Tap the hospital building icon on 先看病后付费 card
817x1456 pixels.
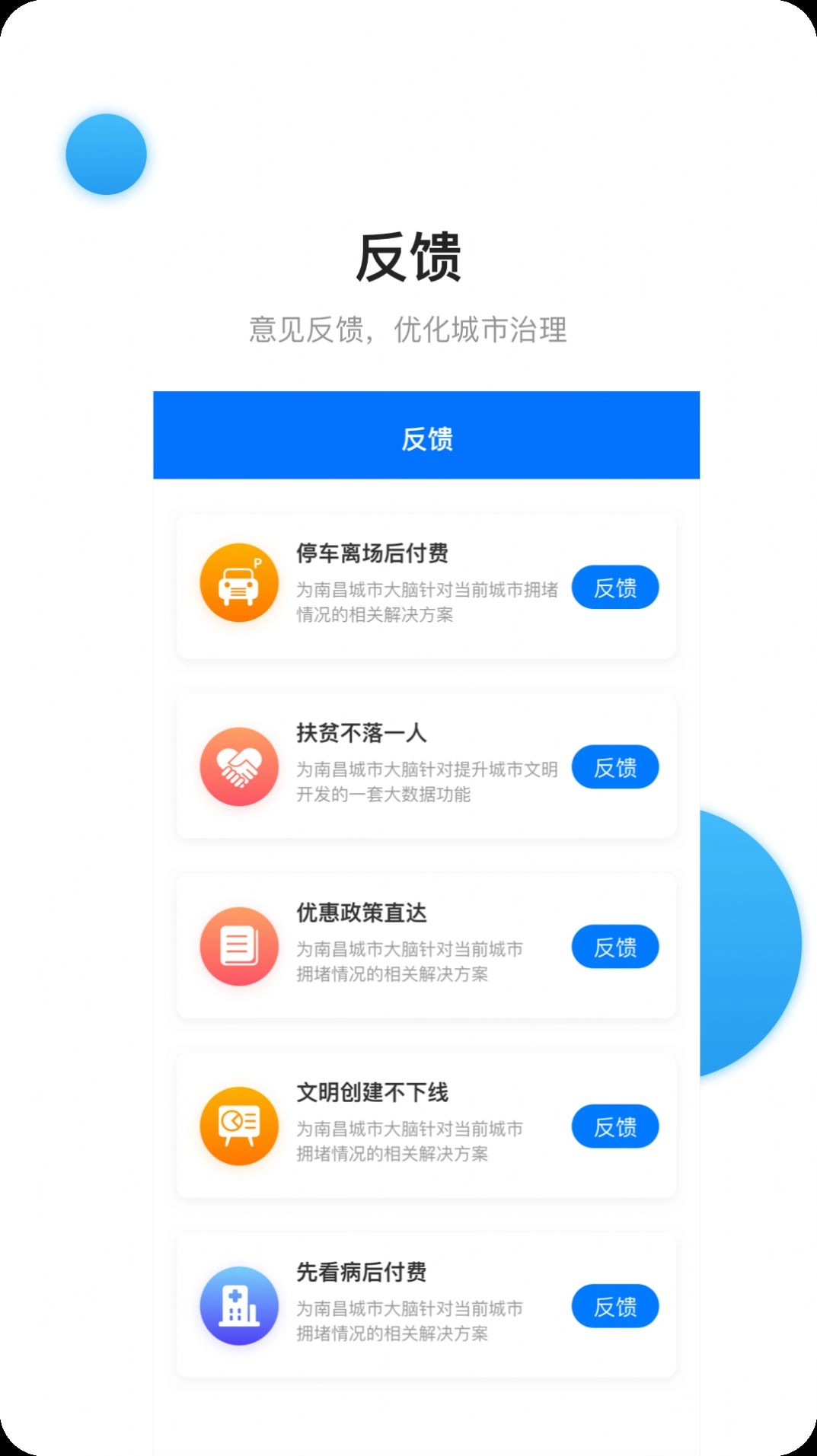(x=238, y=1305)
